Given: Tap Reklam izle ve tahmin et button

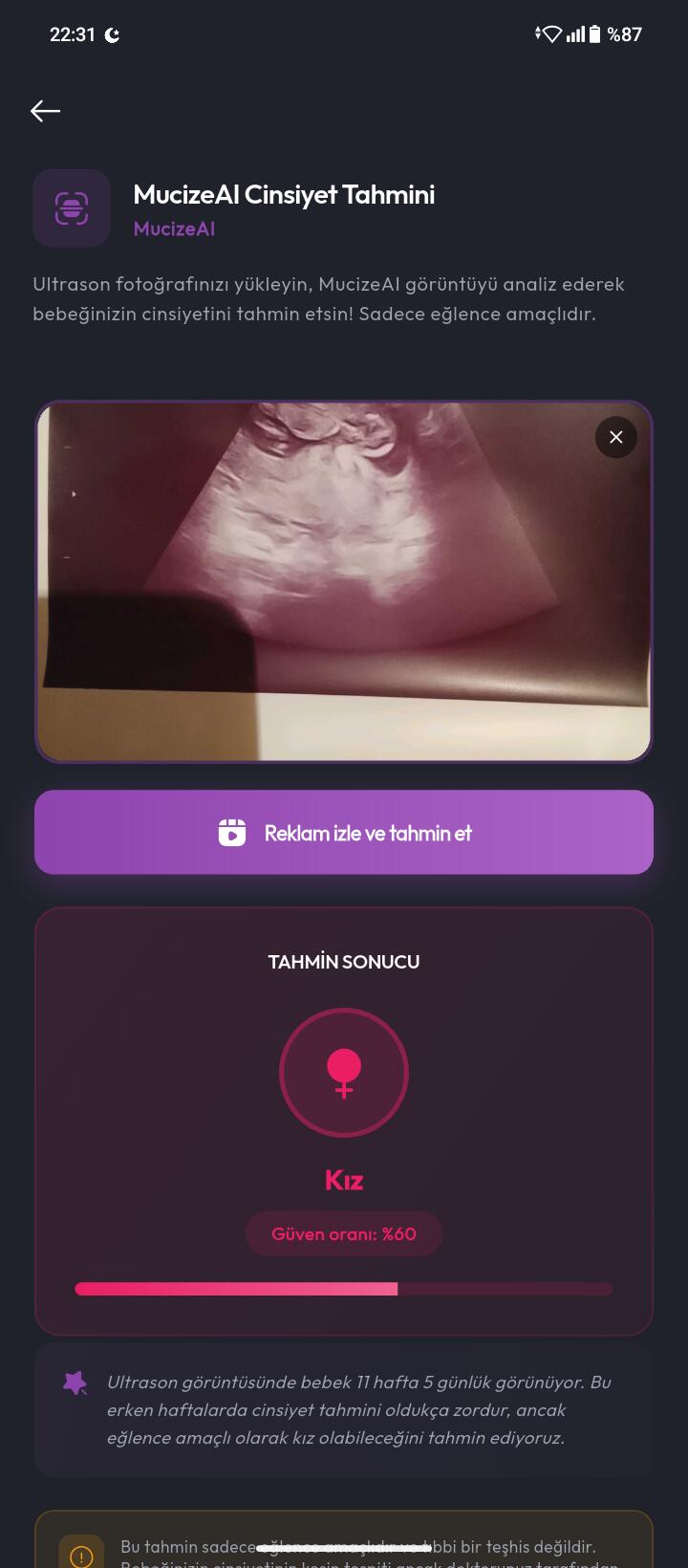Looking at the screenshot, I should point(344,832).
